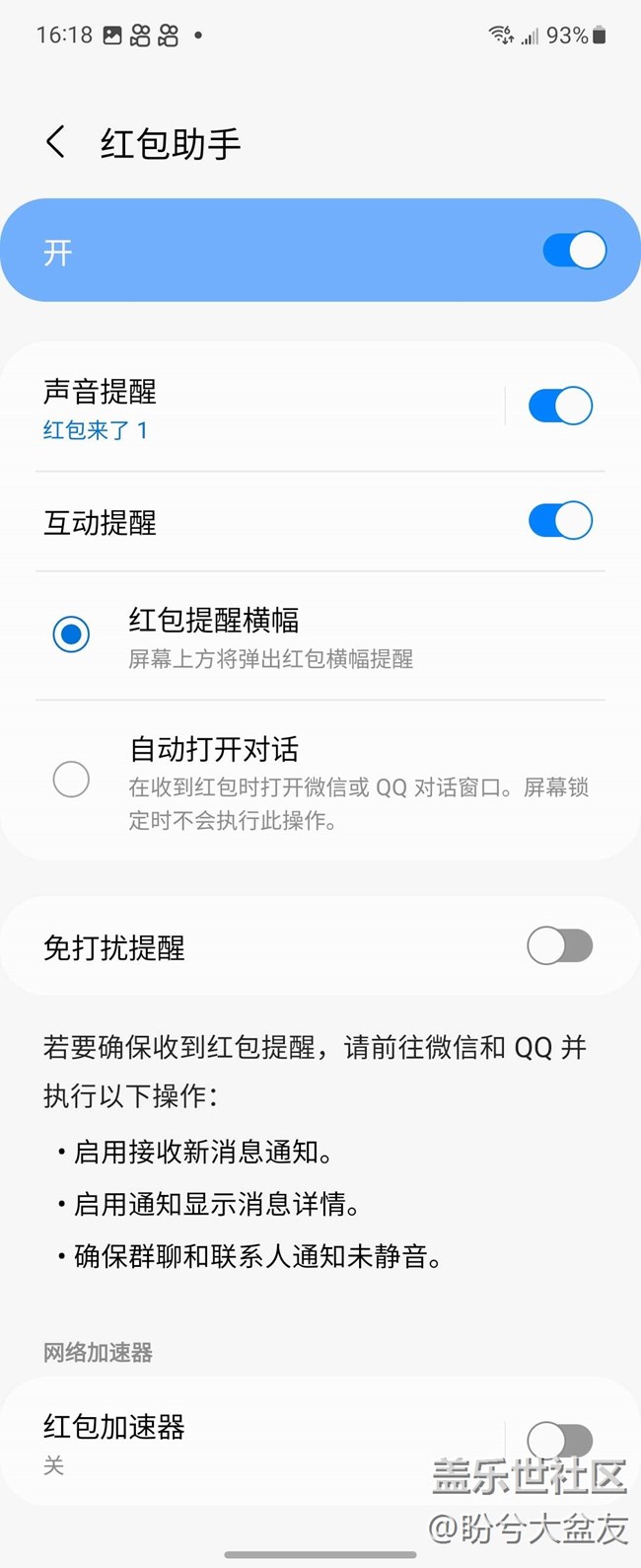Image resolution: width=641 pixels, height=1568 pixels.
Task: Open 红包加速器 settings row
Action: pos(247,1442)
